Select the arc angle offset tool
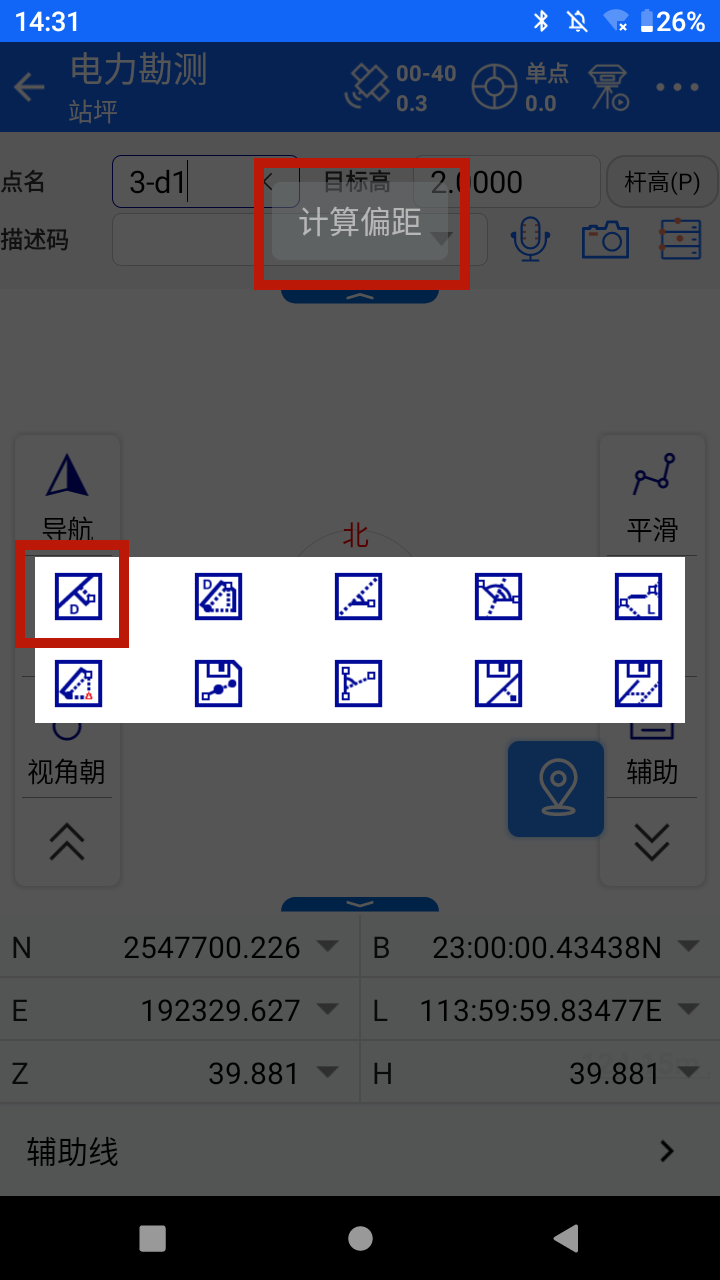Image resolution: width=720 pixels, height=1280 pixels. tap(498, 597)
